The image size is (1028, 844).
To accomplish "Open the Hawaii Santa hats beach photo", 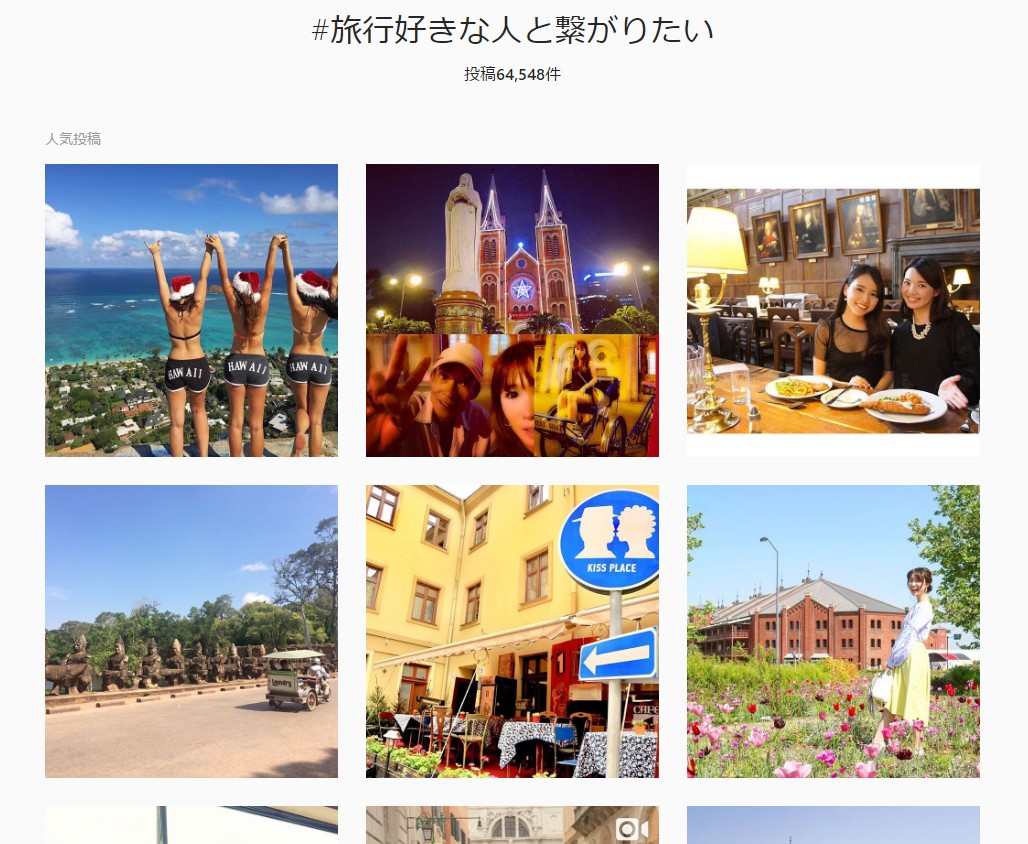I will pos(191,310).
